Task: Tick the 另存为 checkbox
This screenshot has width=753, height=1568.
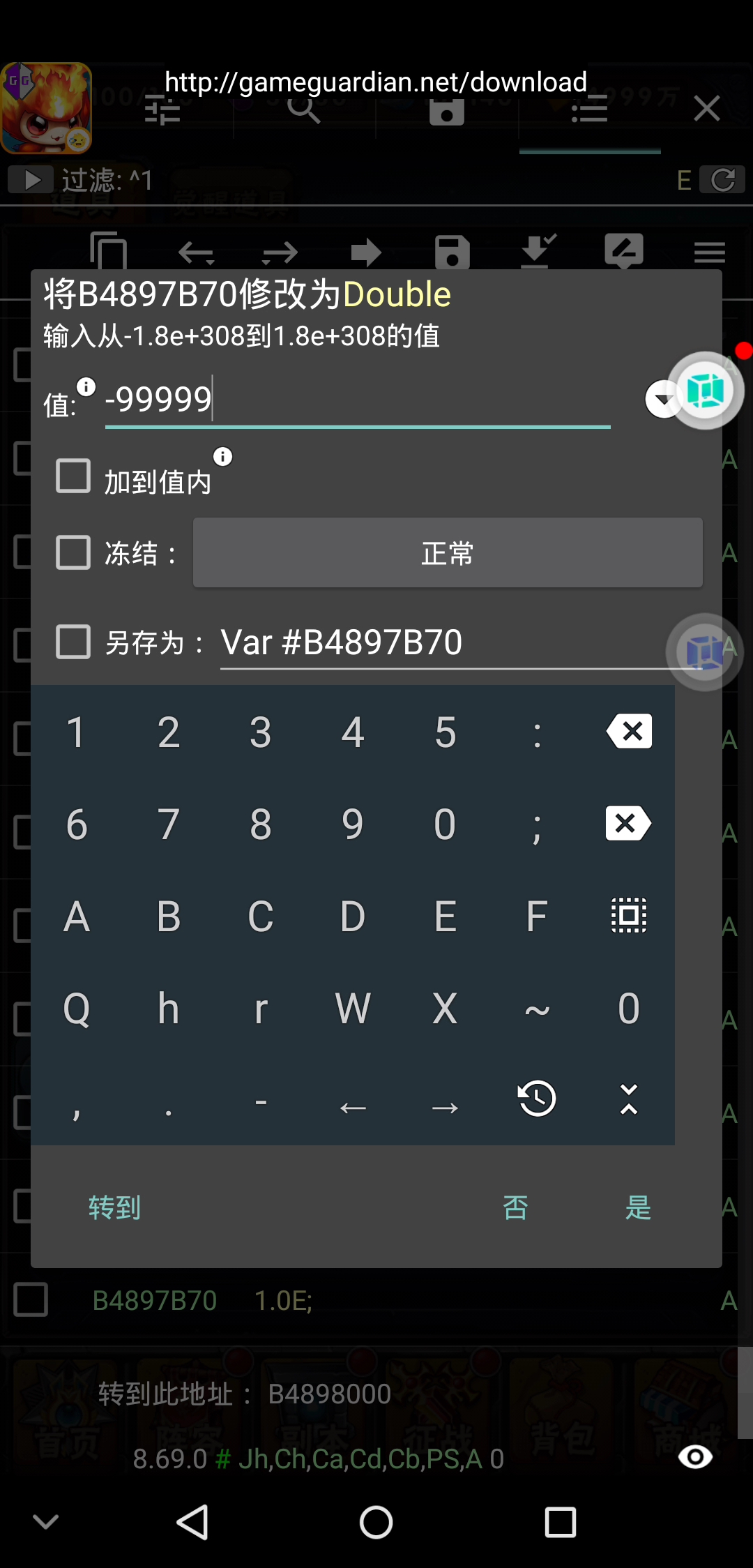Action: click(x=73, y=642)
